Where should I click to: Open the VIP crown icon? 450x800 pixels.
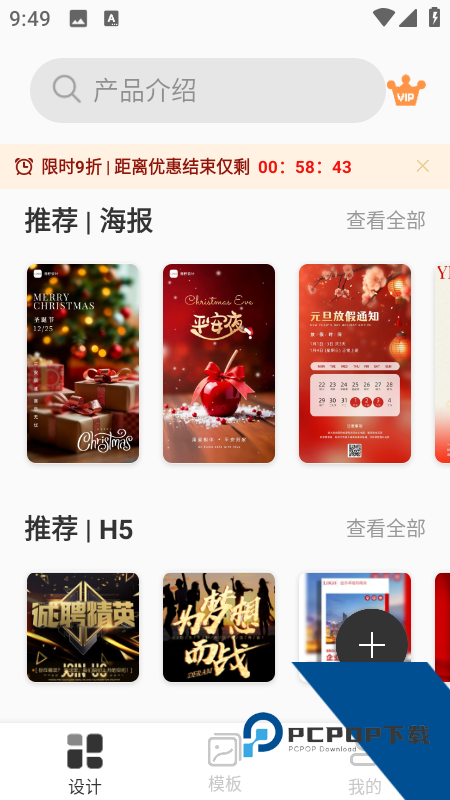(406, 91)
